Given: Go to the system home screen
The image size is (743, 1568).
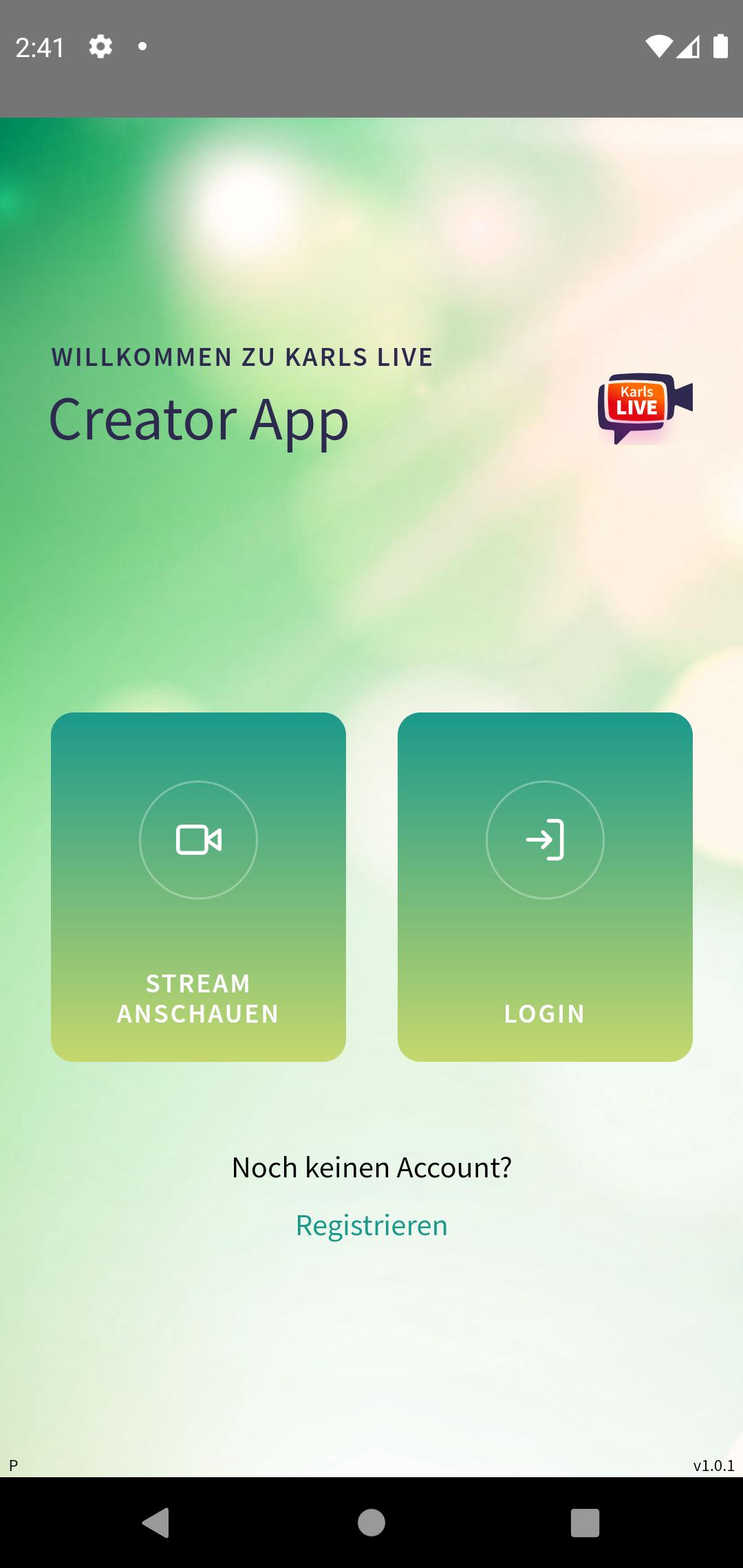Looking at the screenshot, I should coord(371,1522).
